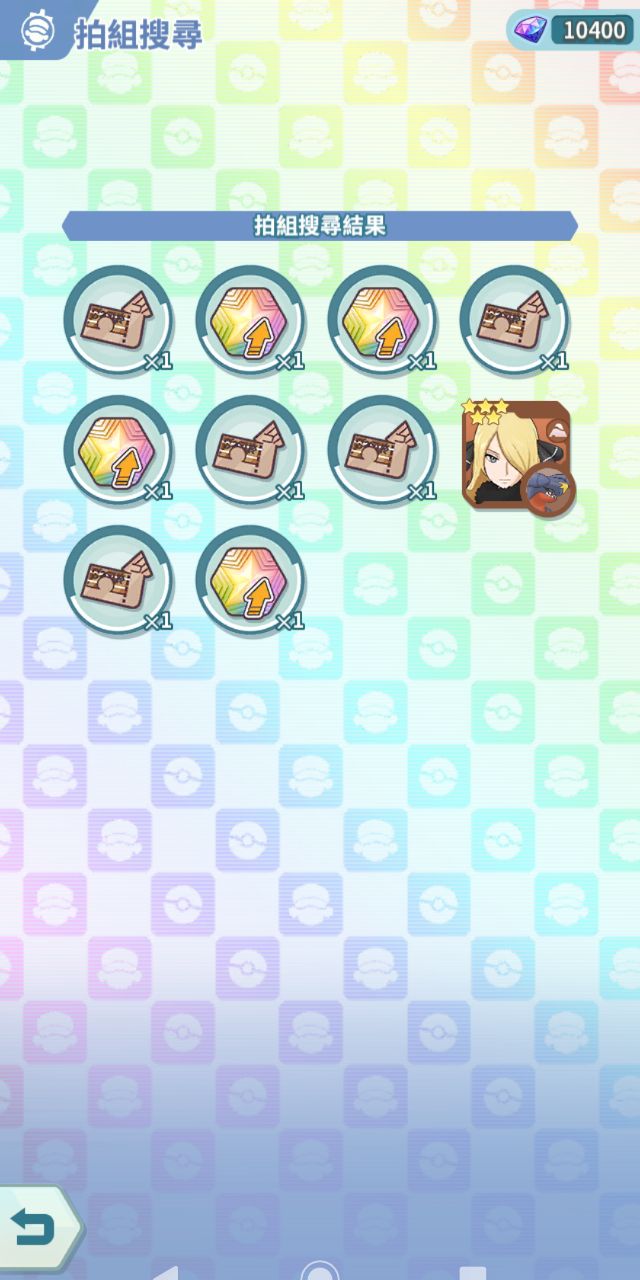Tap the back arrow button
Screen dimensions: 640x1280
click(x=36, y=1227)
